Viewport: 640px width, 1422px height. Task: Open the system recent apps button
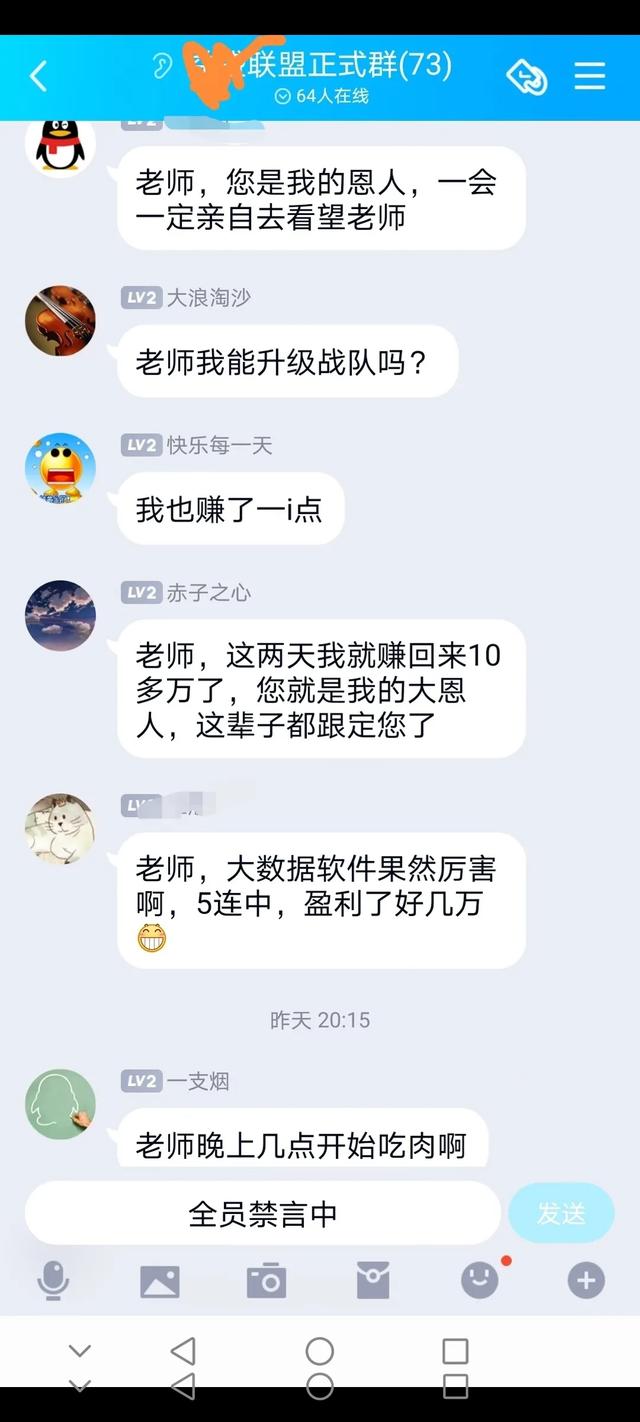(x=455, y=1352)
